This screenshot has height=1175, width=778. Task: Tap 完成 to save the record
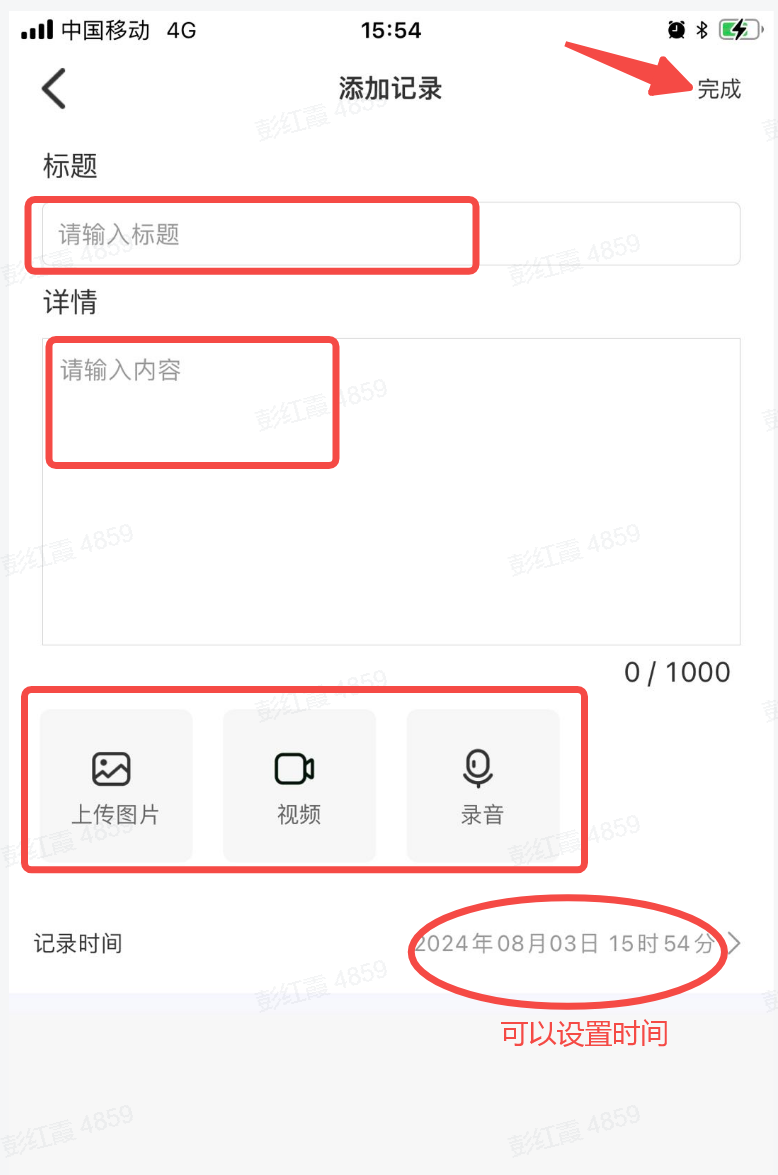pos(719,89)
